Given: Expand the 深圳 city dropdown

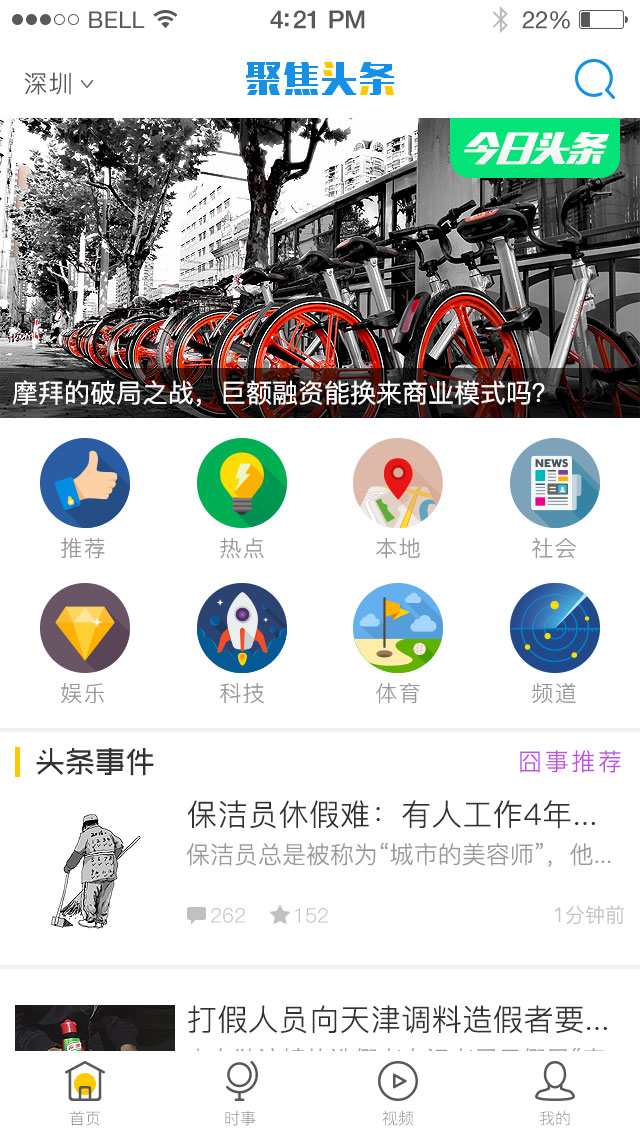Looking at the screenshot, I should 59,84.
